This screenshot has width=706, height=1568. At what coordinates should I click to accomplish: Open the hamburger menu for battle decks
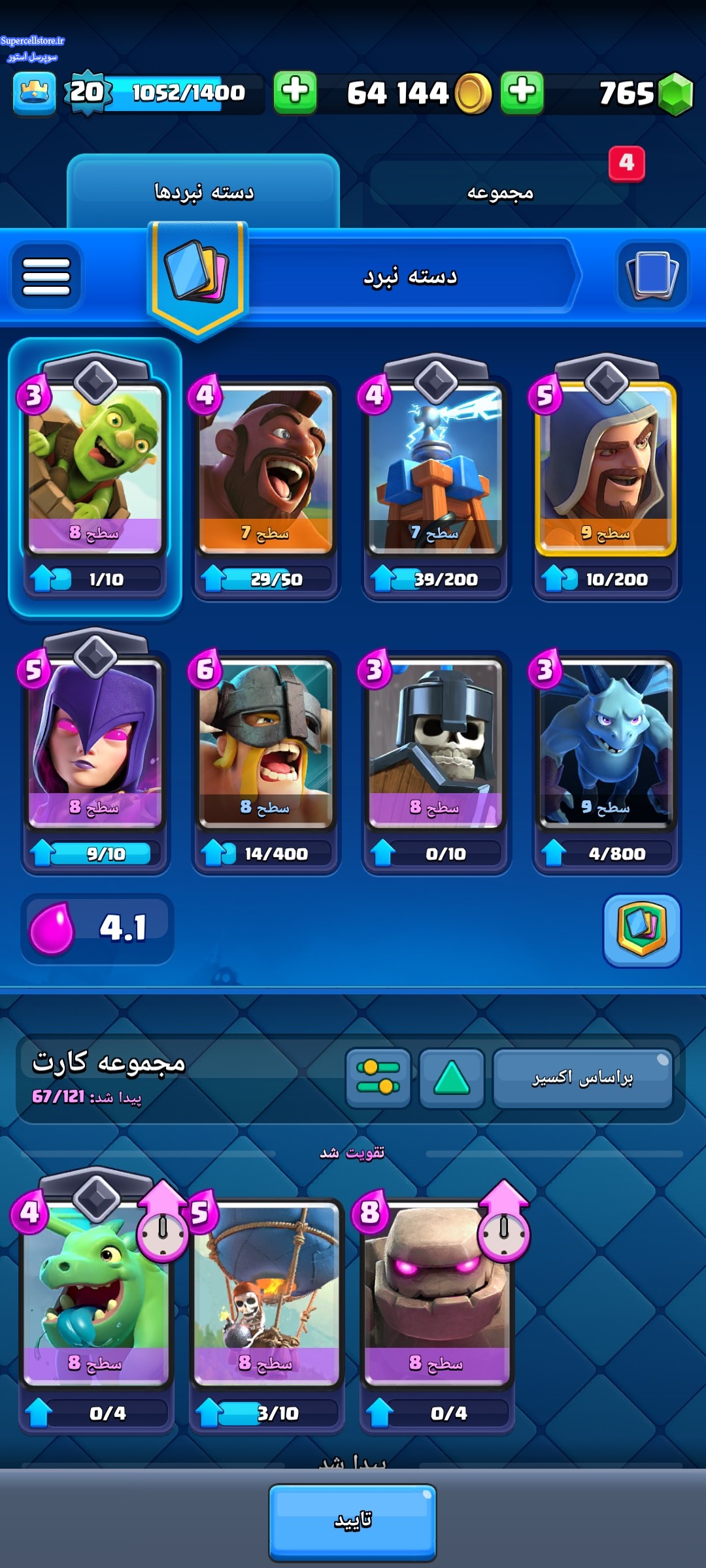click(46, 276)
